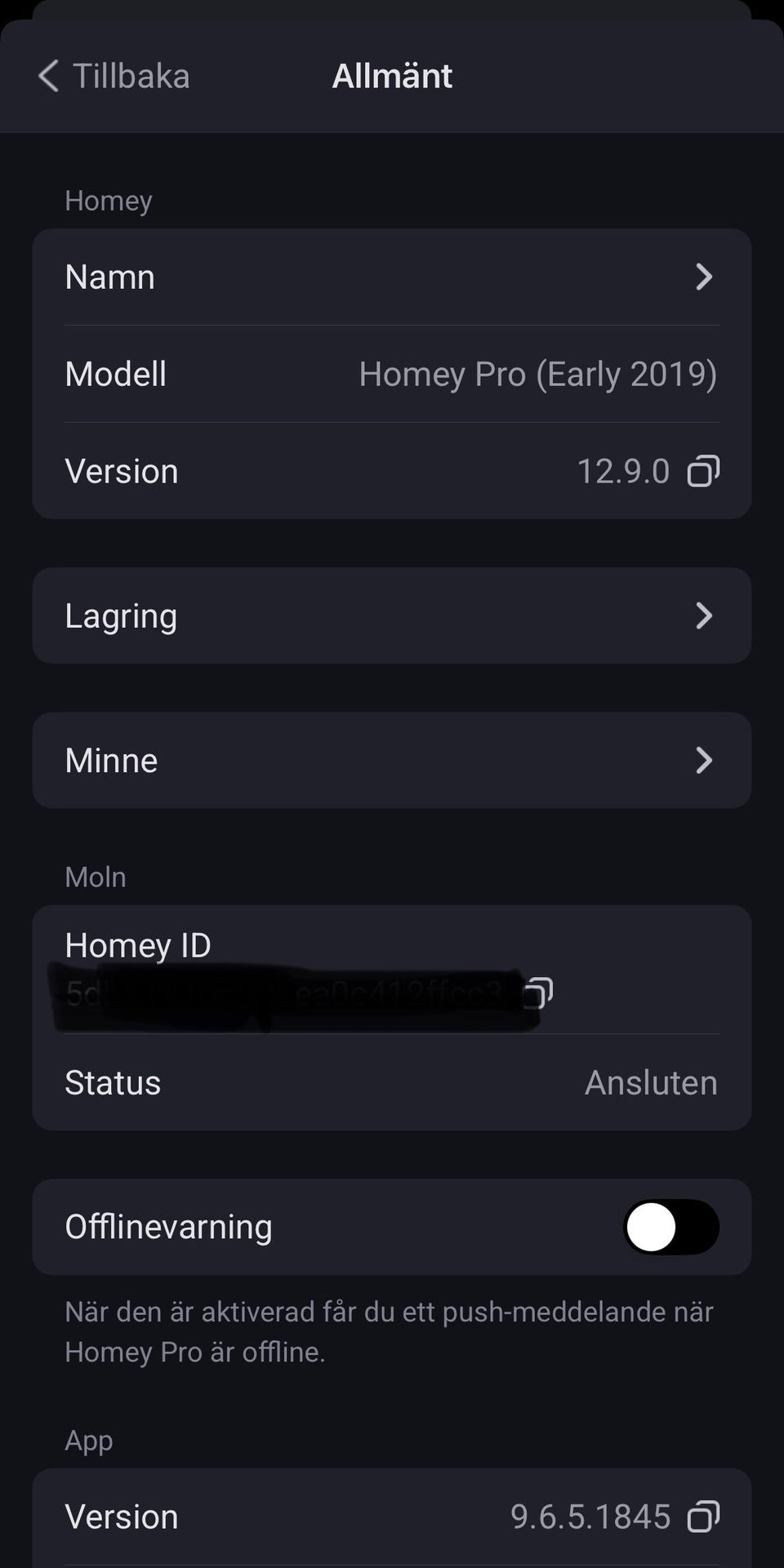
Task: Toggle the Offlinevarning switch
Action: point(671,1227)
